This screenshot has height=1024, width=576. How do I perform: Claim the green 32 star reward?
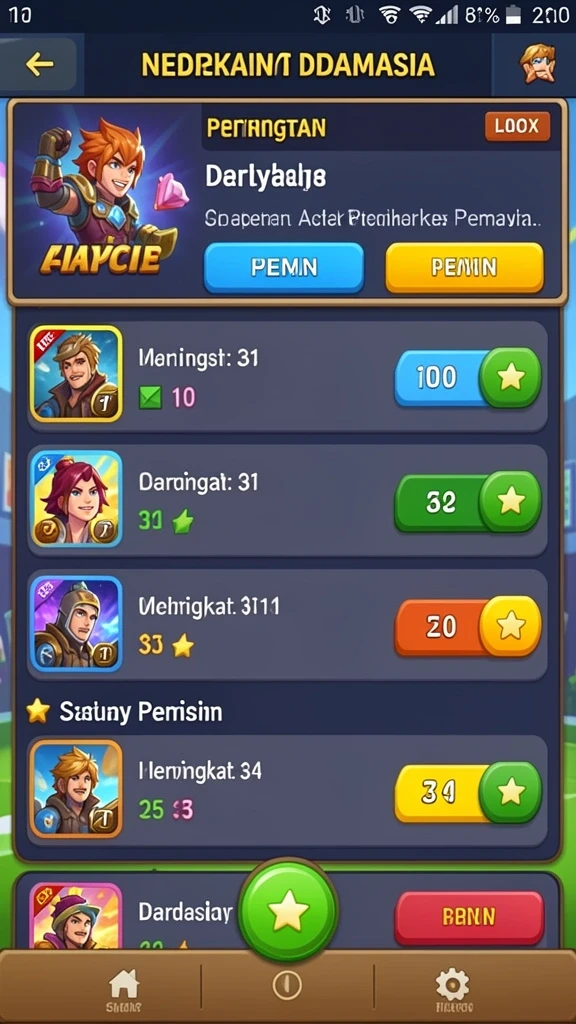tap(468, 502)
